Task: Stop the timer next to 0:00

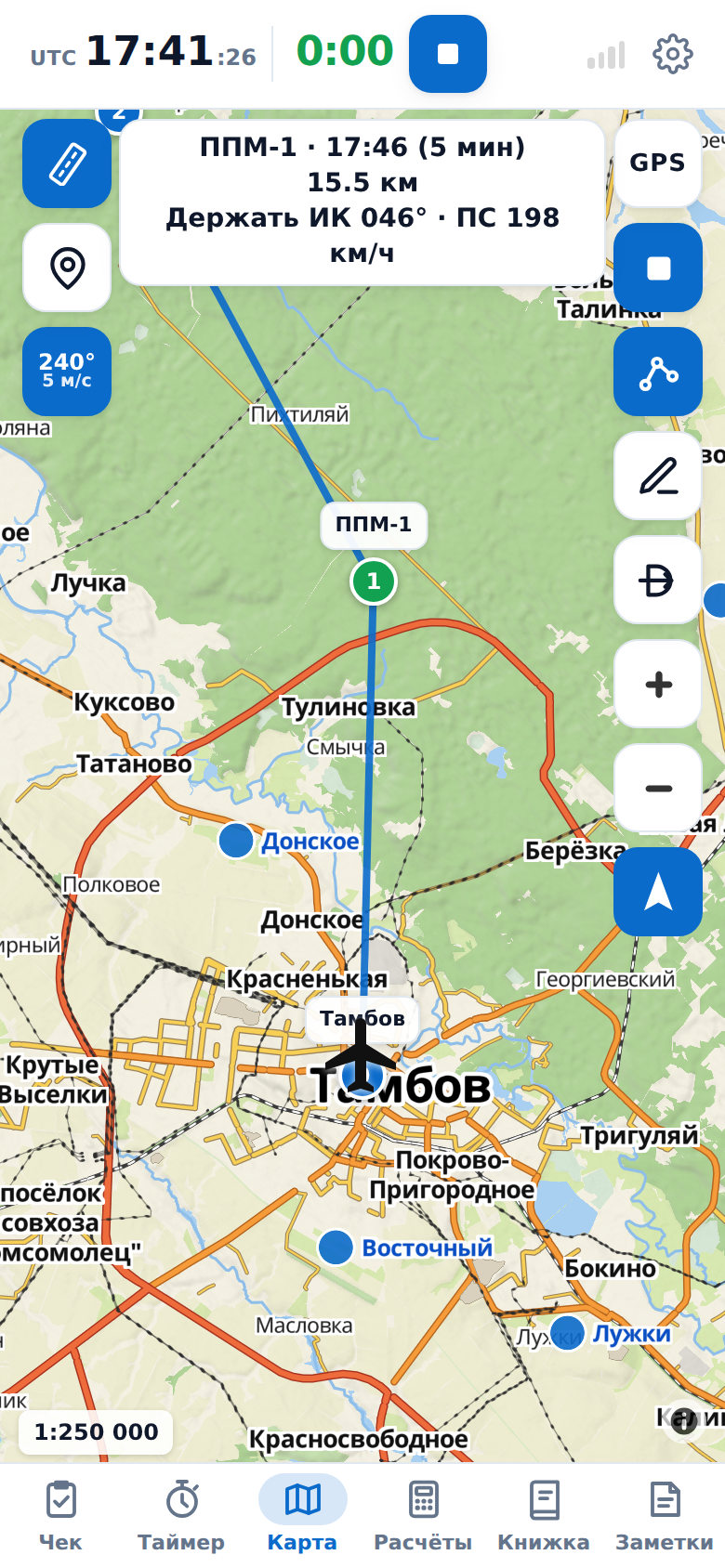Action: point(448,54)
